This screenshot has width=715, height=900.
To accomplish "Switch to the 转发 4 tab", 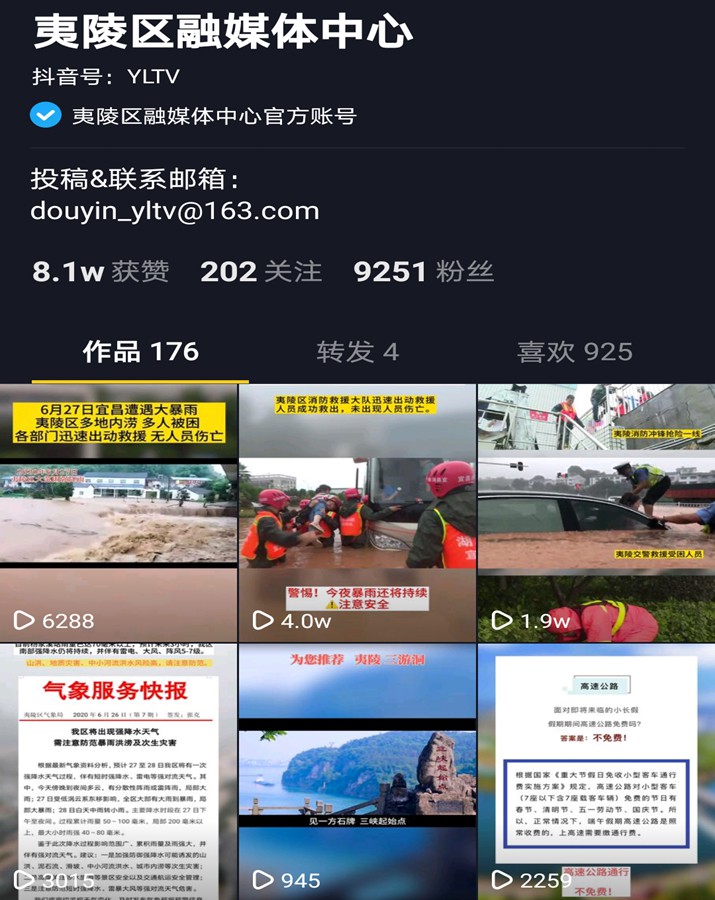I will point(357,352).
